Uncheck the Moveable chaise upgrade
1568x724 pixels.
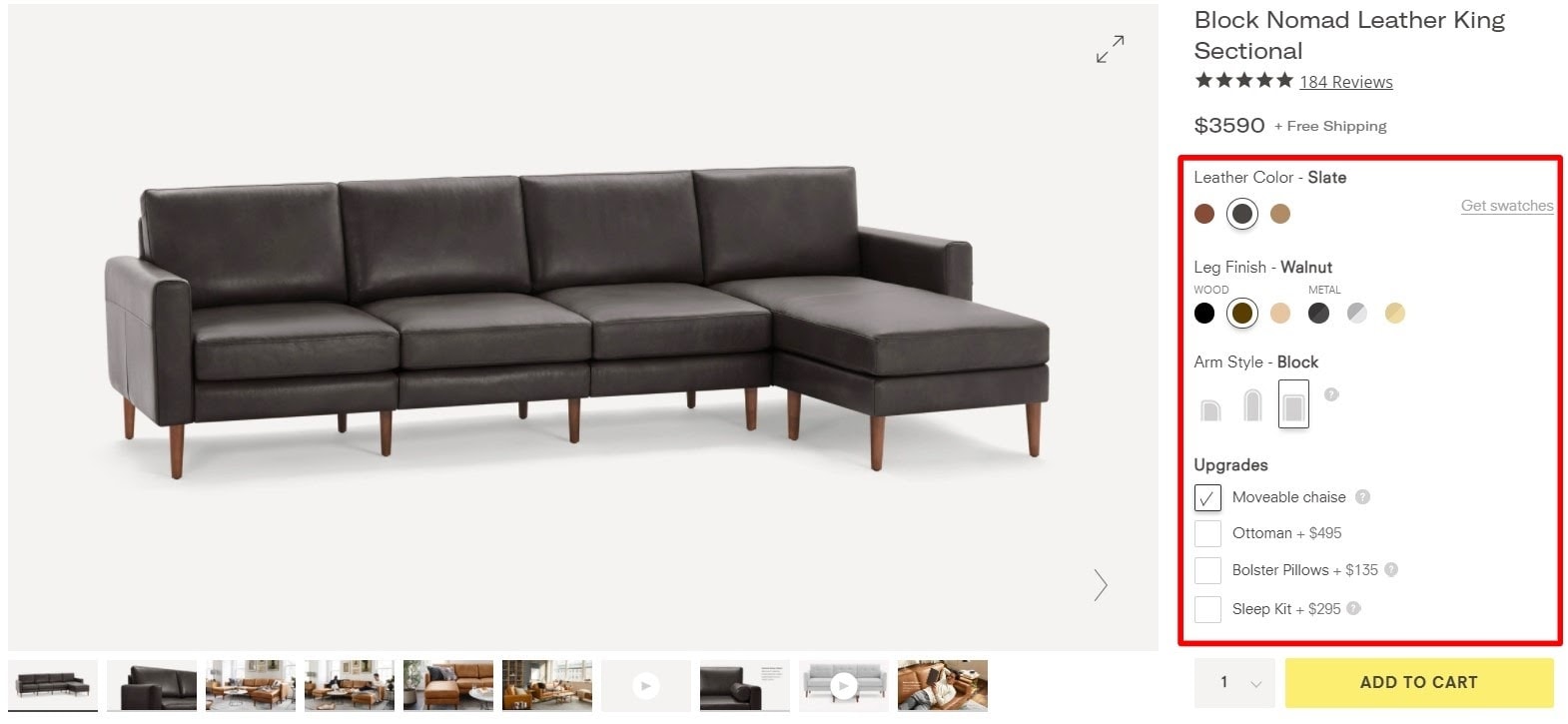click(1207, 497)
